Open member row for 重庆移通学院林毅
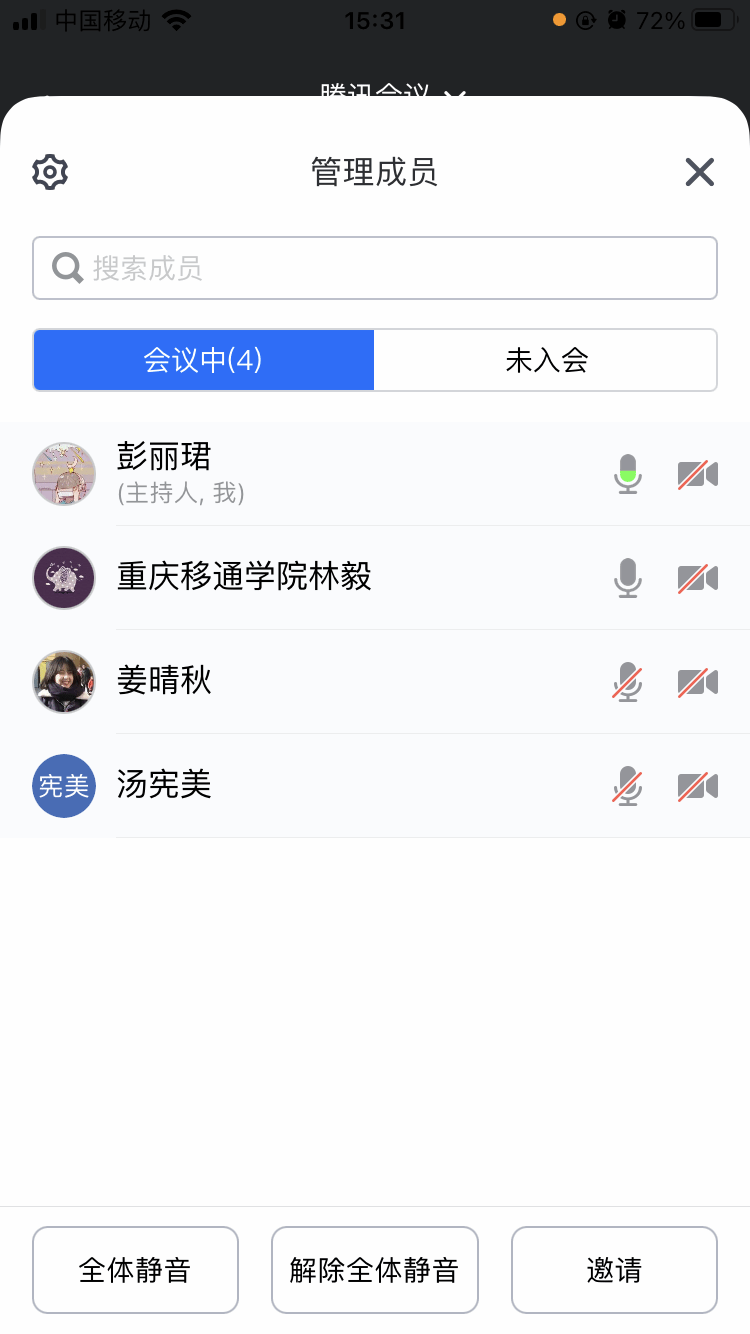This screenshot has height=1334, width=750. point(300,577)
